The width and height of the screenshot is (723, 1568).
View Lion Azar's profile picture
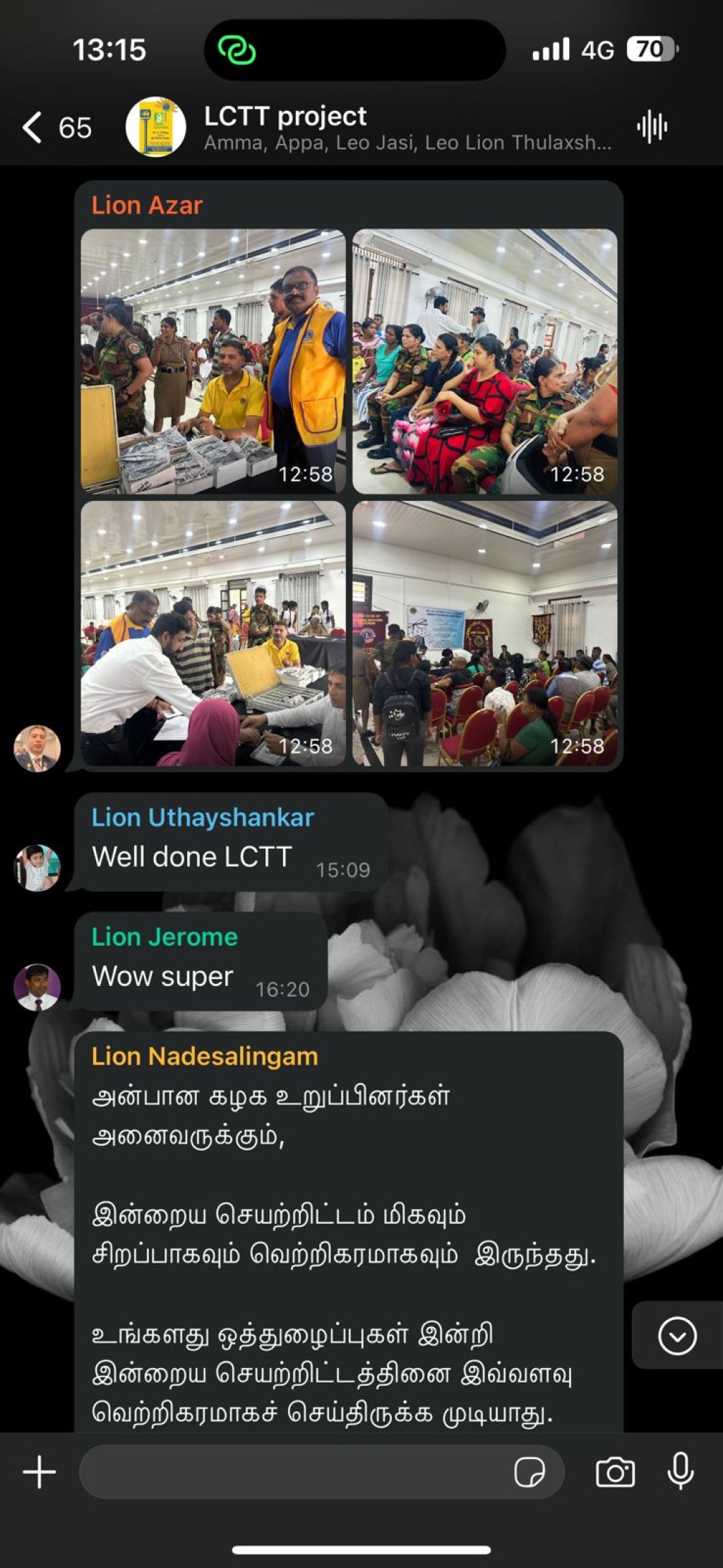click(37, 749)
